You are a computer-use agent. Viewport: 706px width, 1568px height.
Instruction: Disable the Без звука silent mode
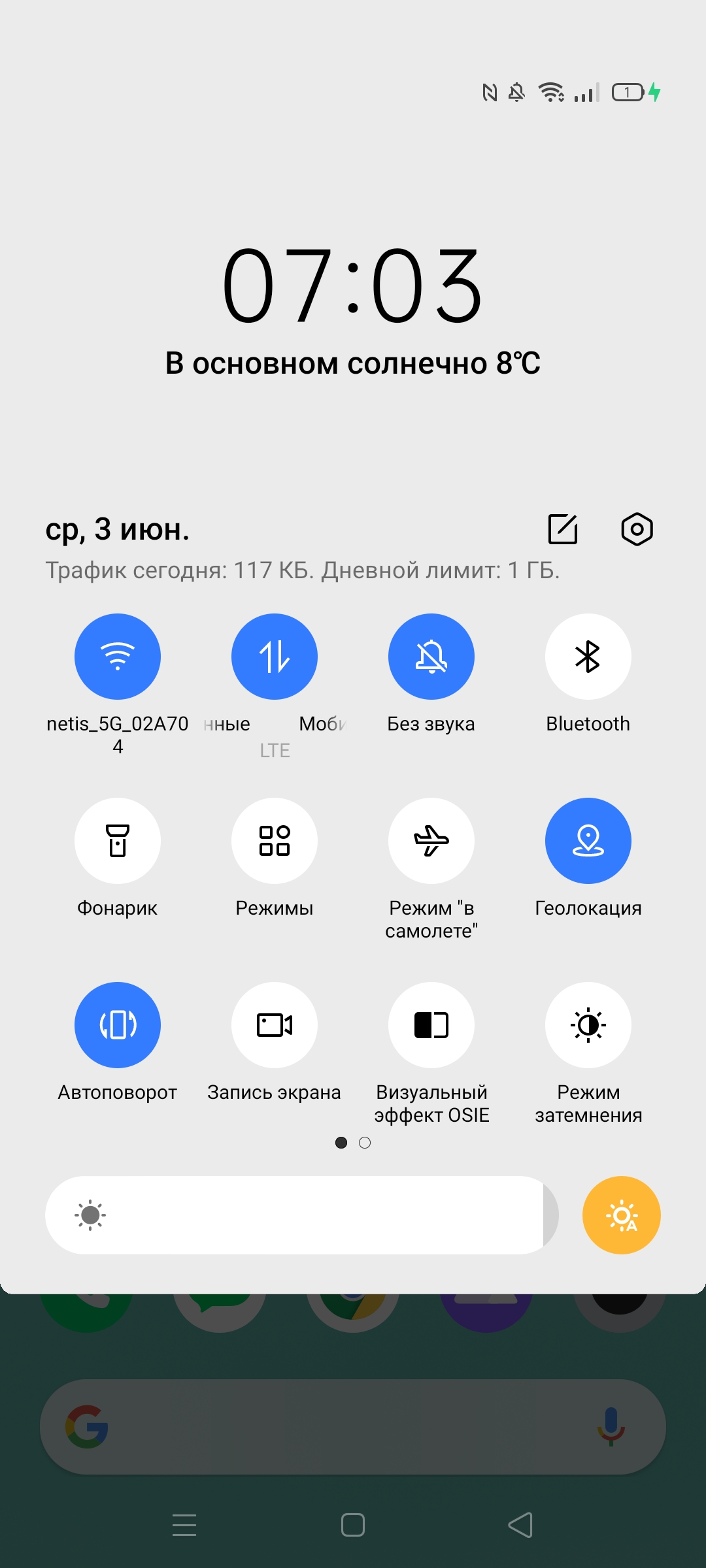[x=431, y=657]
